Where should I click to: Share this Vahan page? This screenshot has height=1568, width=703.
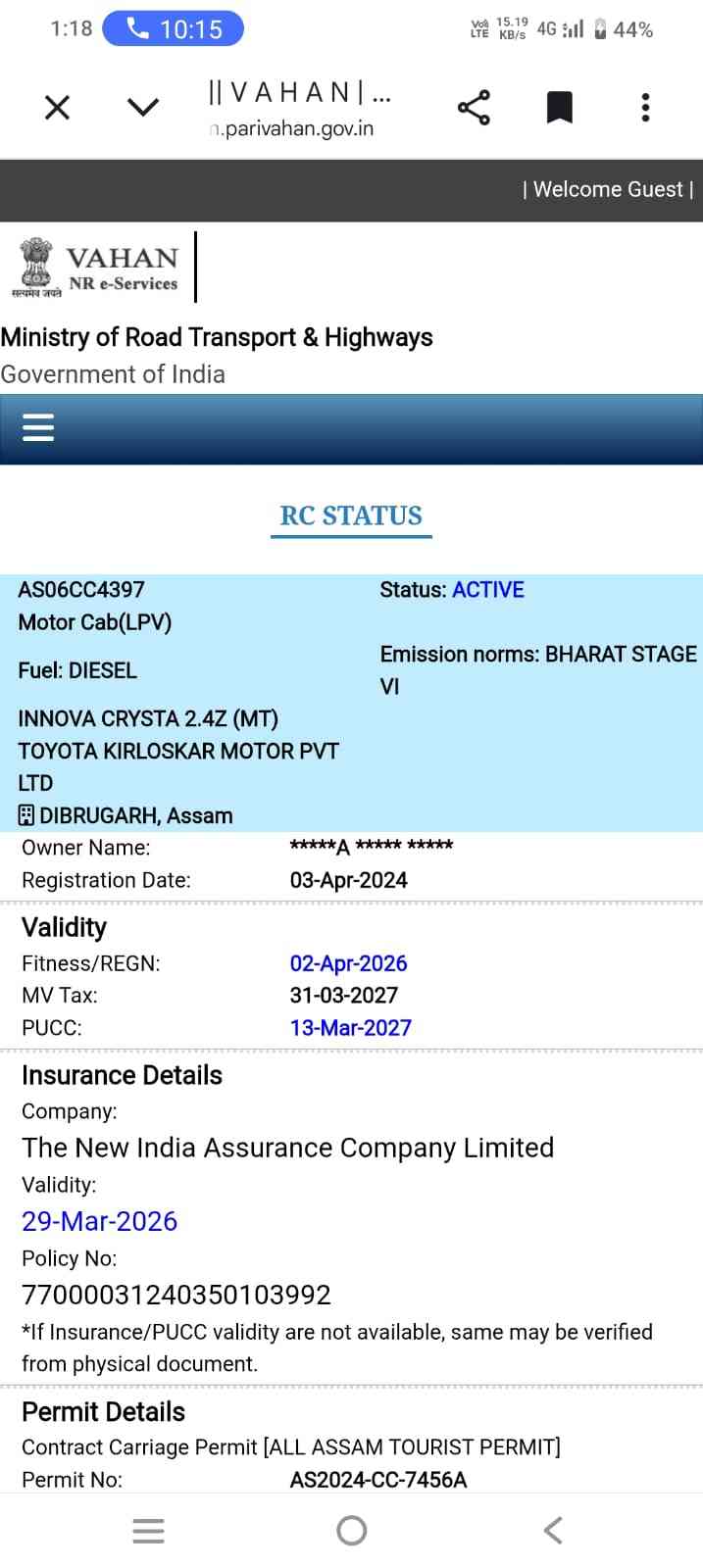[x=474, y=107]
